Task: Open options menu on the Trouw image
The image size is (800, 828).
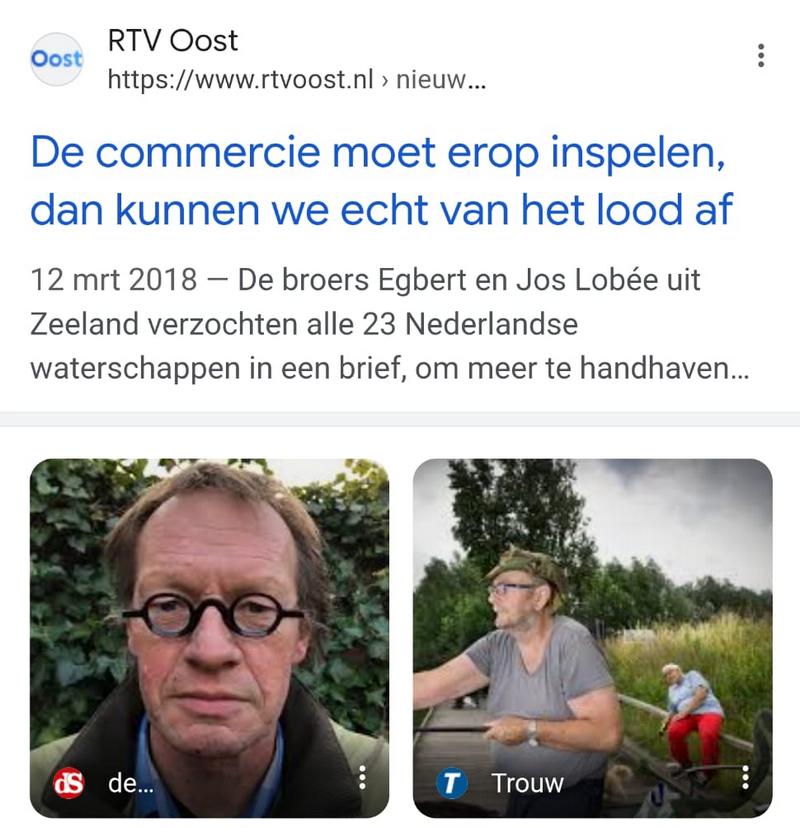Action: pyautogui.click(x=745, y=779)
